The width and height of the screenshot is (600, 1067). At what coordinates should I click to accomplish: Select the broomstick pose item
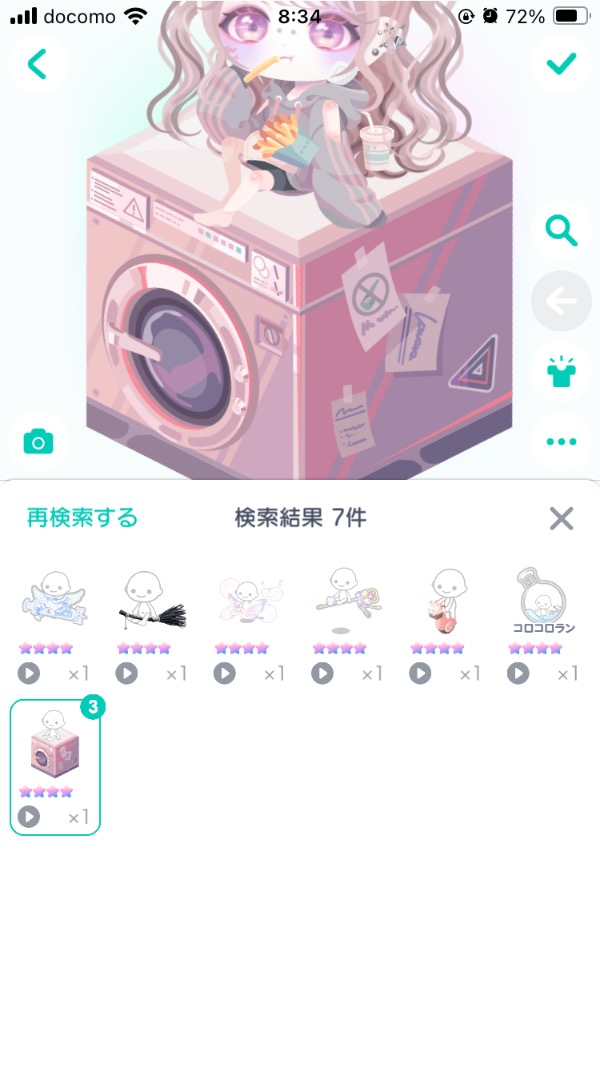tap(152, 602)
